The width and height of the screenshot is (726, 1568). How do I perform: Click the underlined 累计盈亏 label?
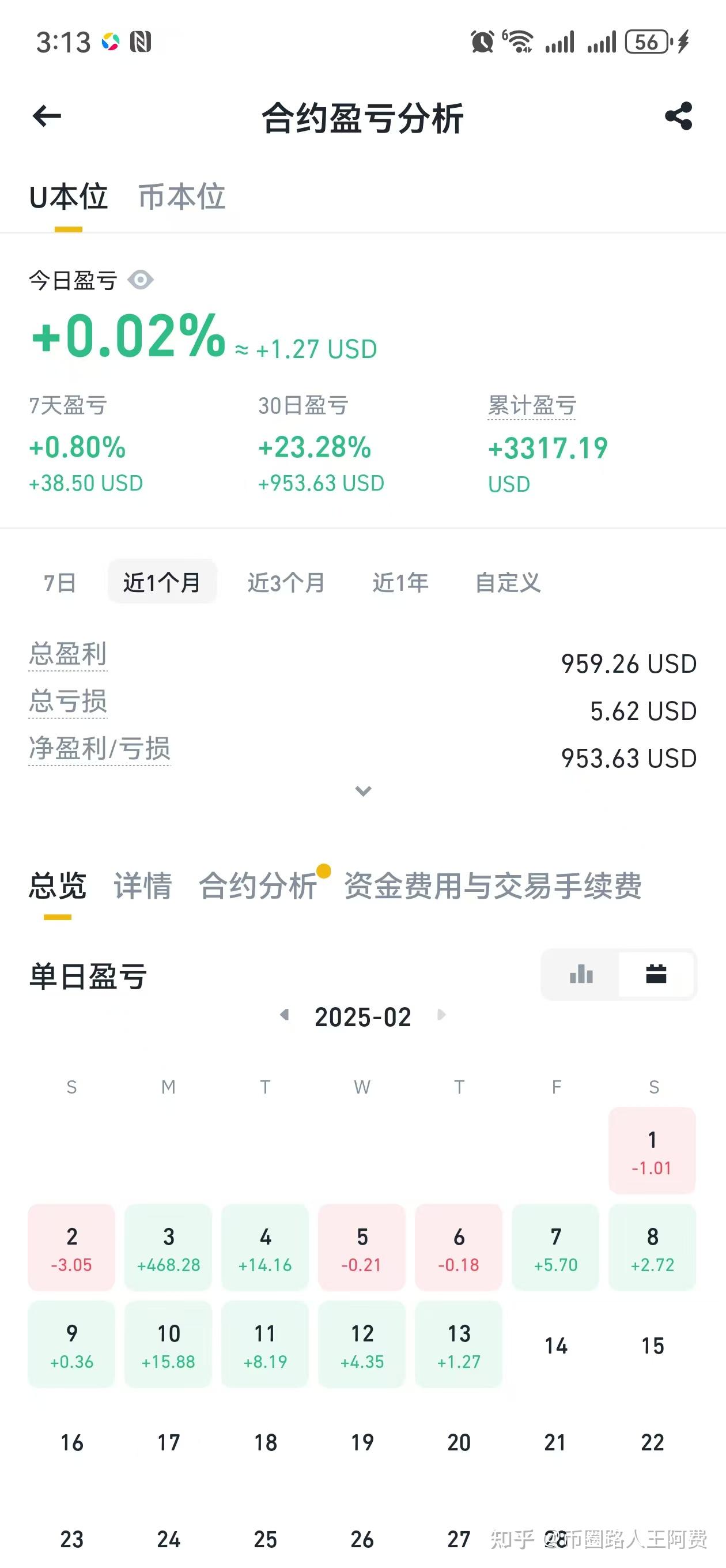[x=531, y=405]
